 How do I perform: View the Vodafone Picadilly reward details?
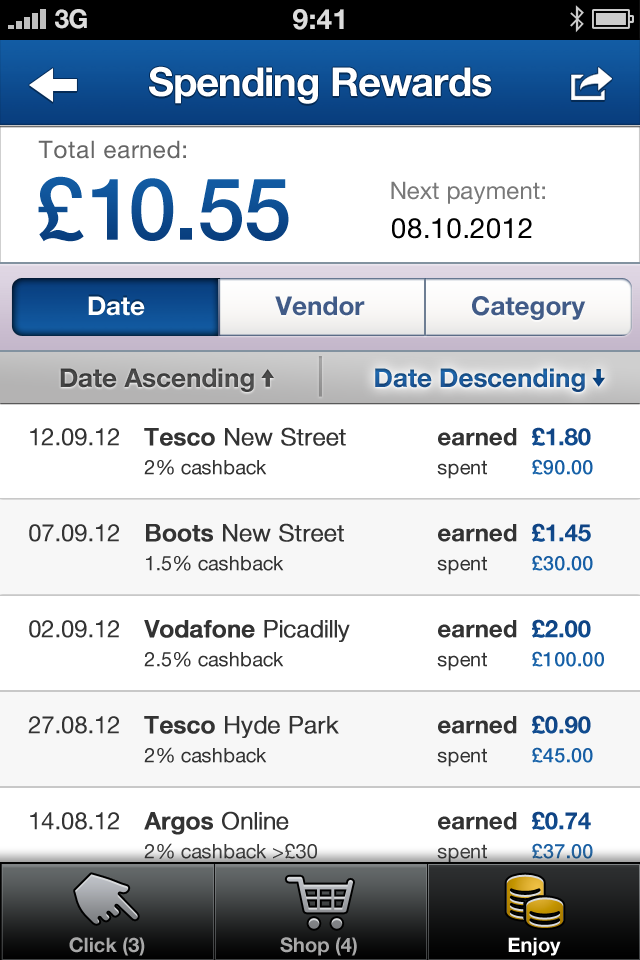(x=320, y=643)
